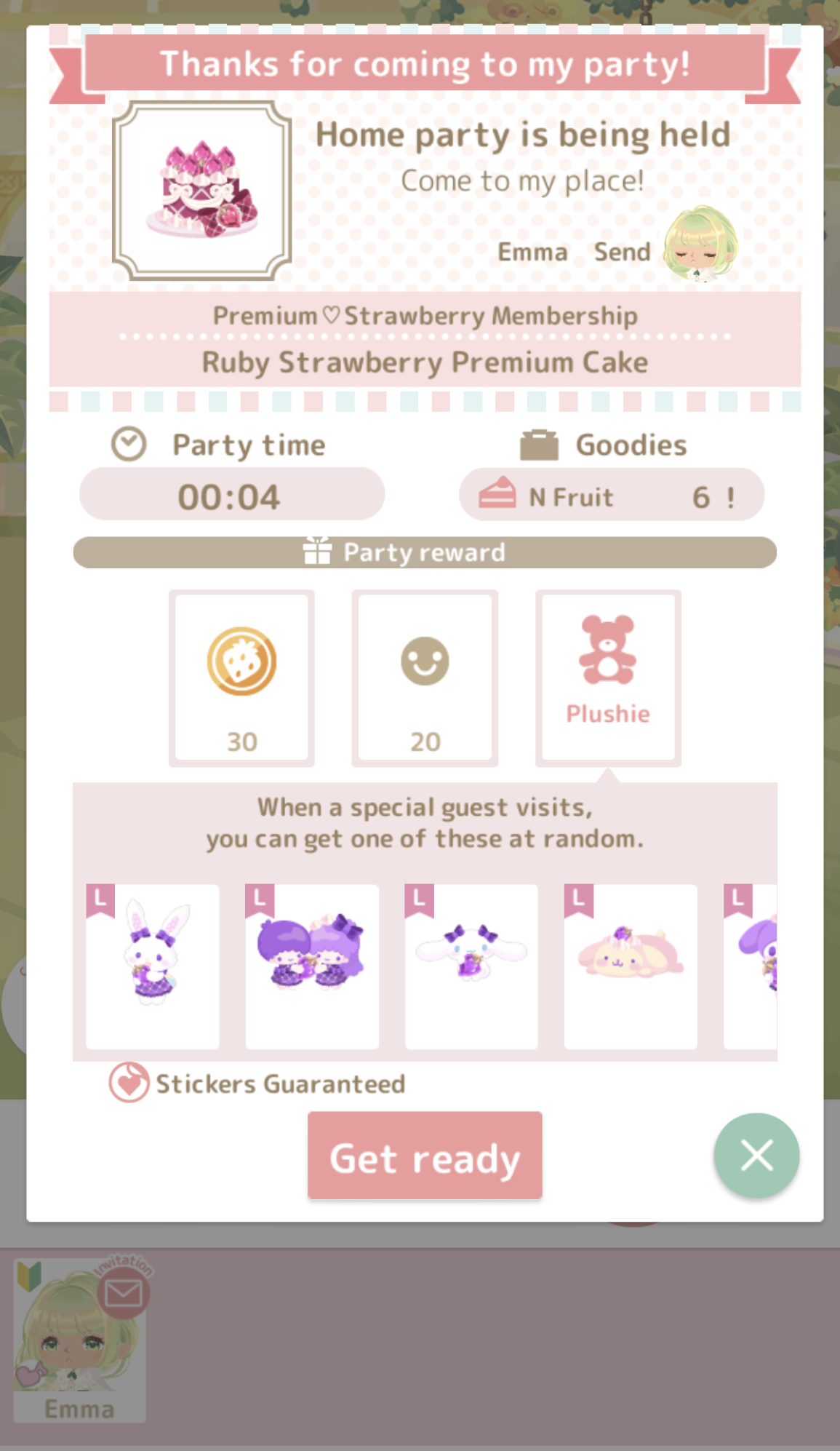Tap the Get ready button

pyautogui.click(x=425, y=1155)
